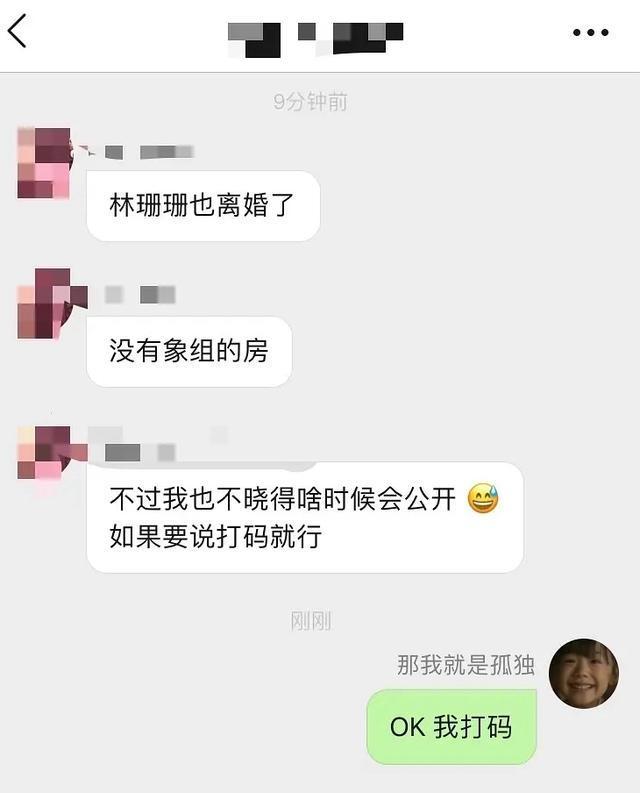Go back from this chat

tap(18, 31)
